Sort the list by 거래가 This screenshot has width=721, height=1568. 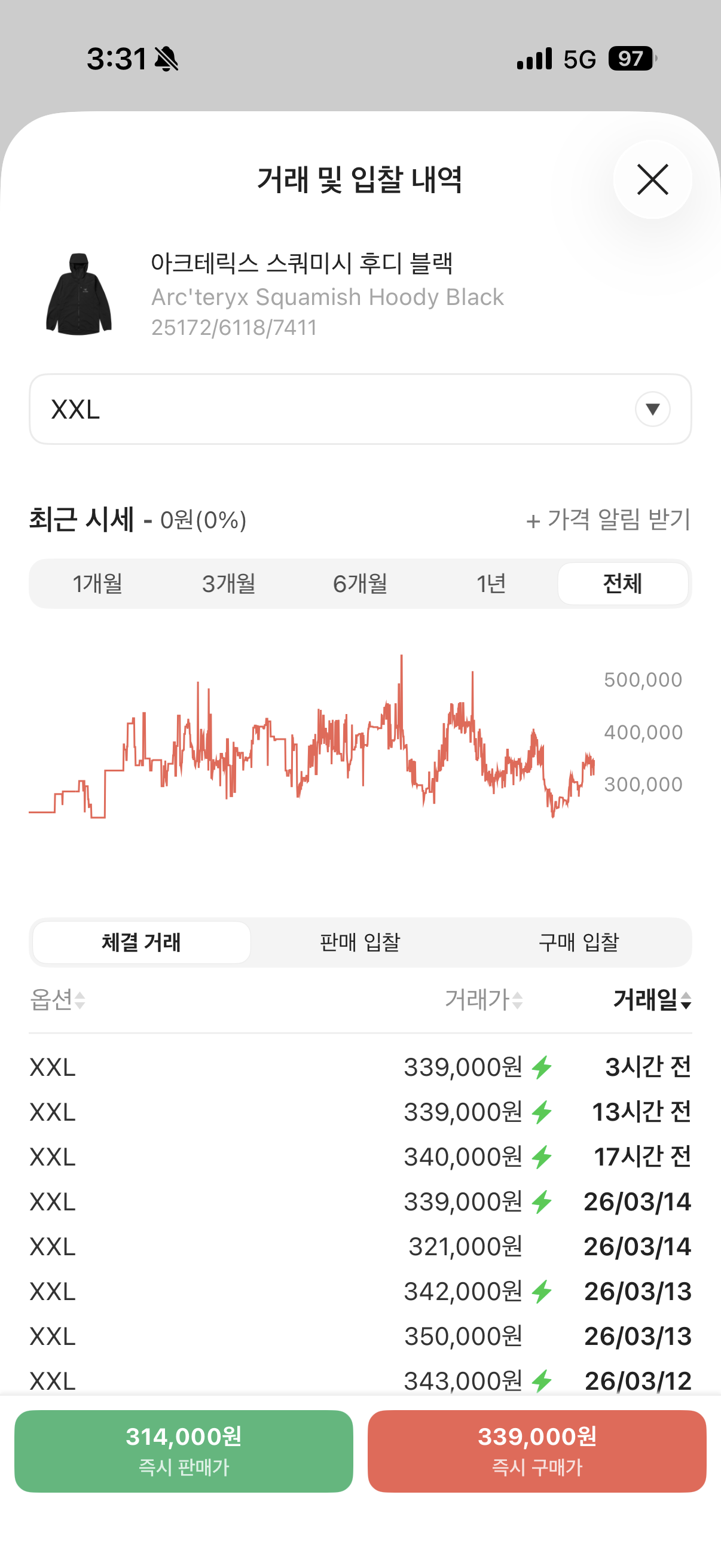tap(484, 999)
